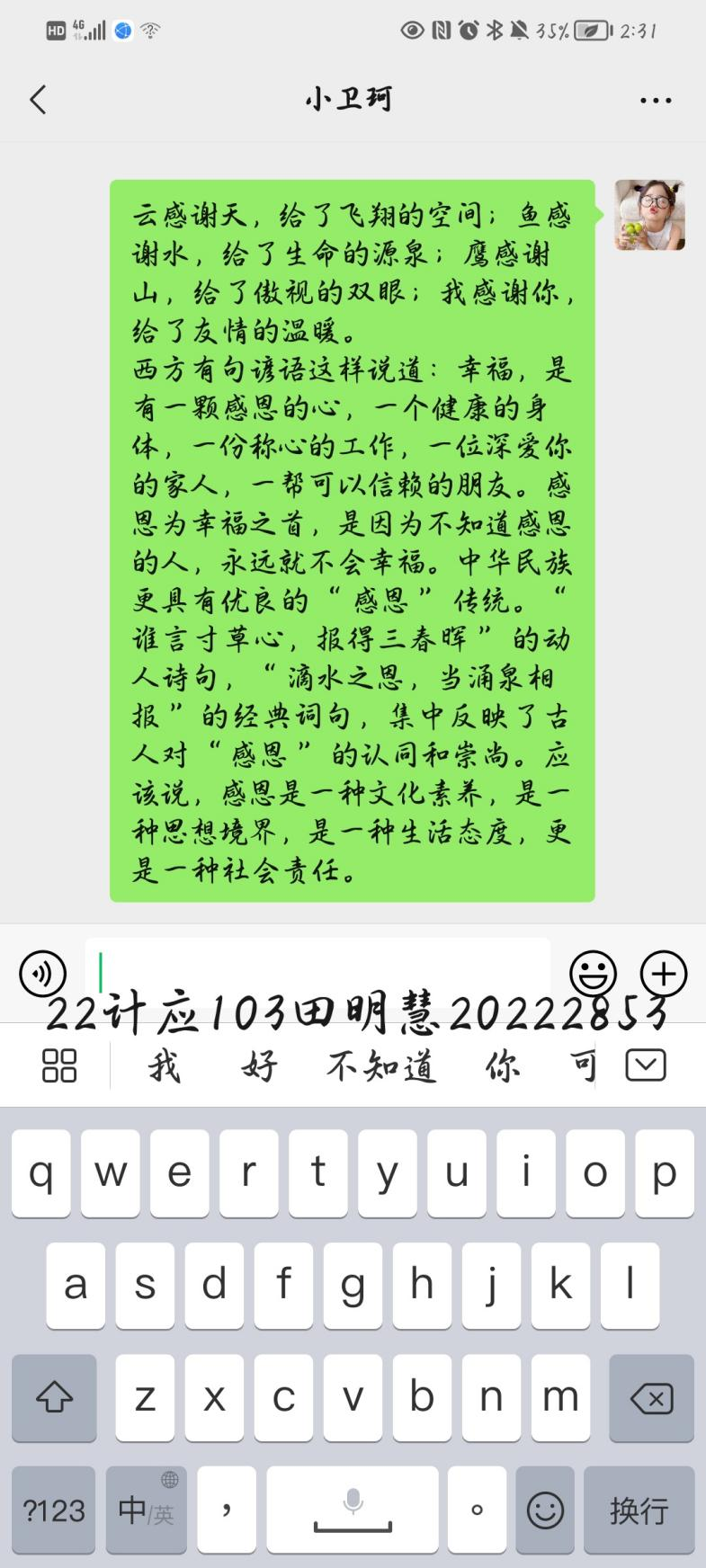706x1568 pixels.
Task: Choose the suggestion 我
Action: (x=164, y=1067)
